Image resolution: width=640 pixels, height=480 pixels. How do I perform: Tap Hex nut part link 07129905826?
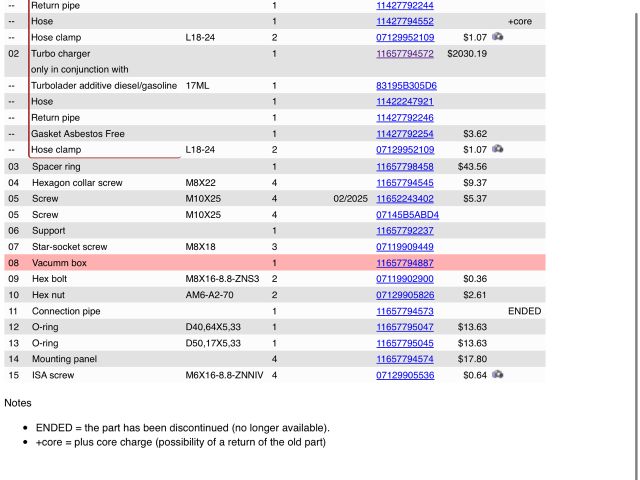[x=405, y=294]
